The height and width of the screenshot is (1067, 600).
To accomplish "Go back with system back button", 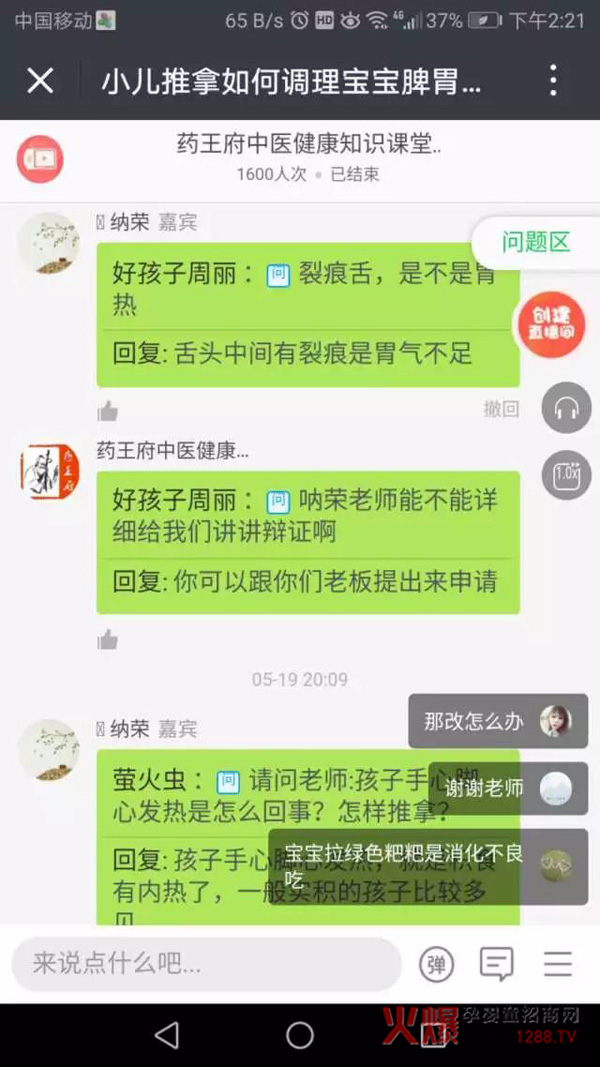I will (x=167, y=1035).
